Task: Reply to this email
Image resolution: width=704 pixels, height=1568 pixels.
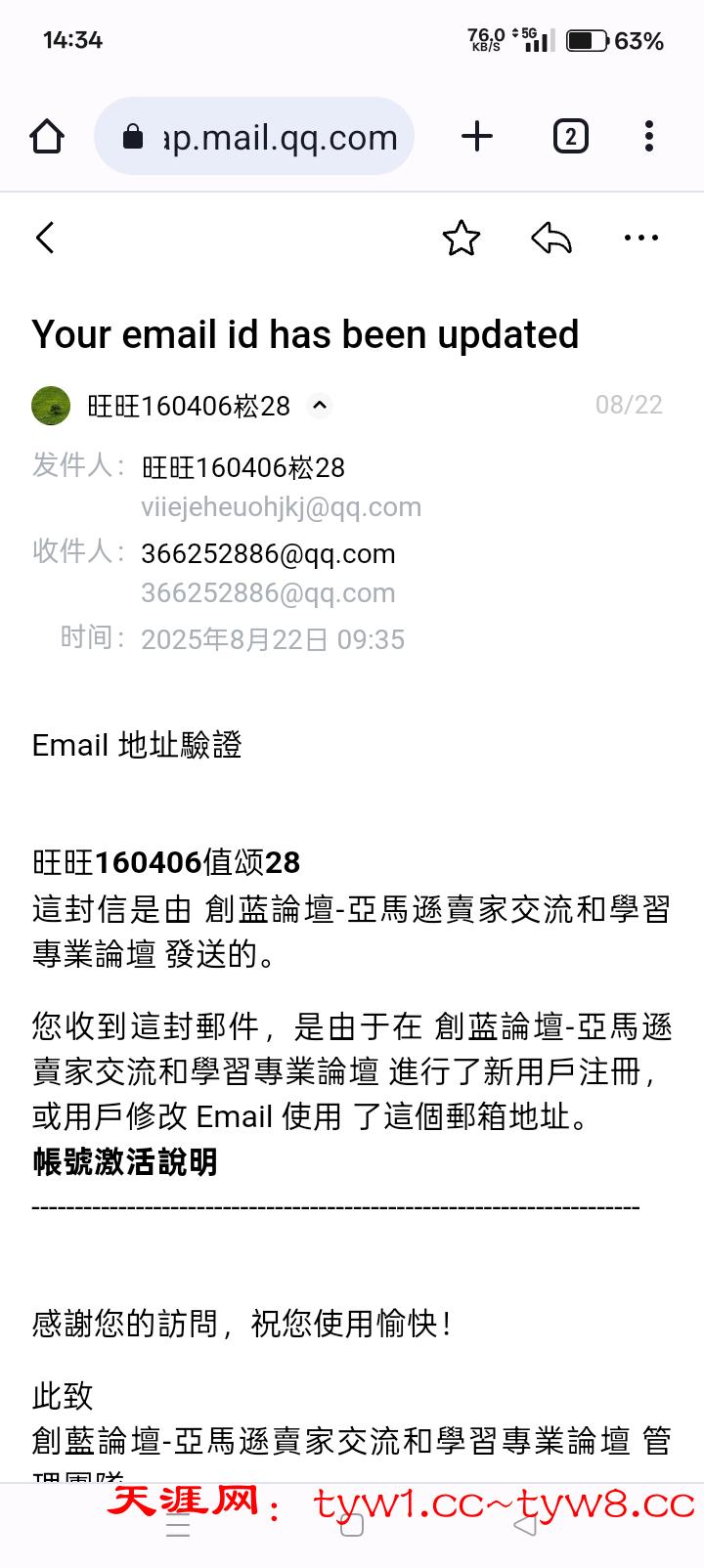Action: [x=551, y=238]
